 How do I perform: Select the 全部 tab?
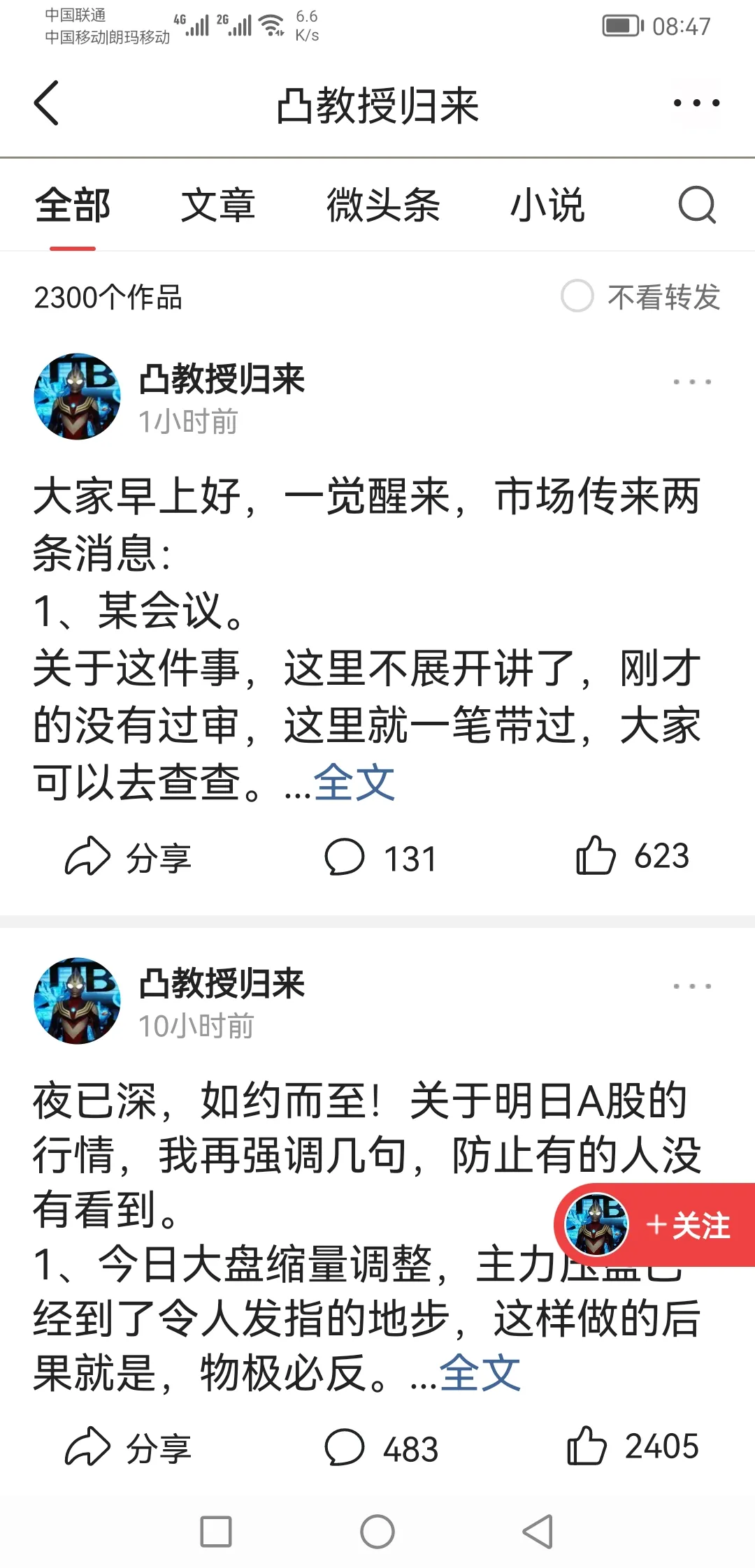click(73, 205)
